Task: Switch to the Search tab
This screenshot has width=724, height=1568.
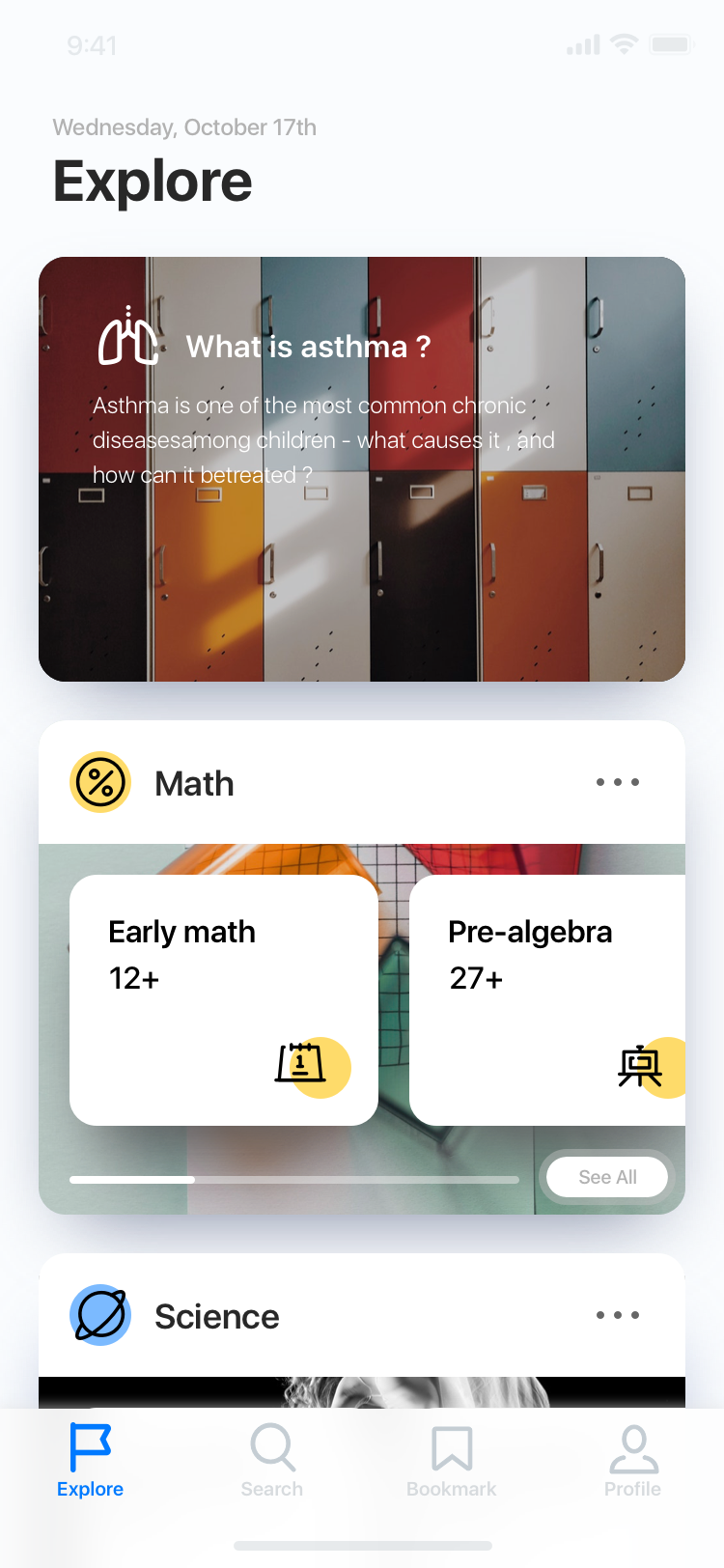Action: tap(272, 1460)
